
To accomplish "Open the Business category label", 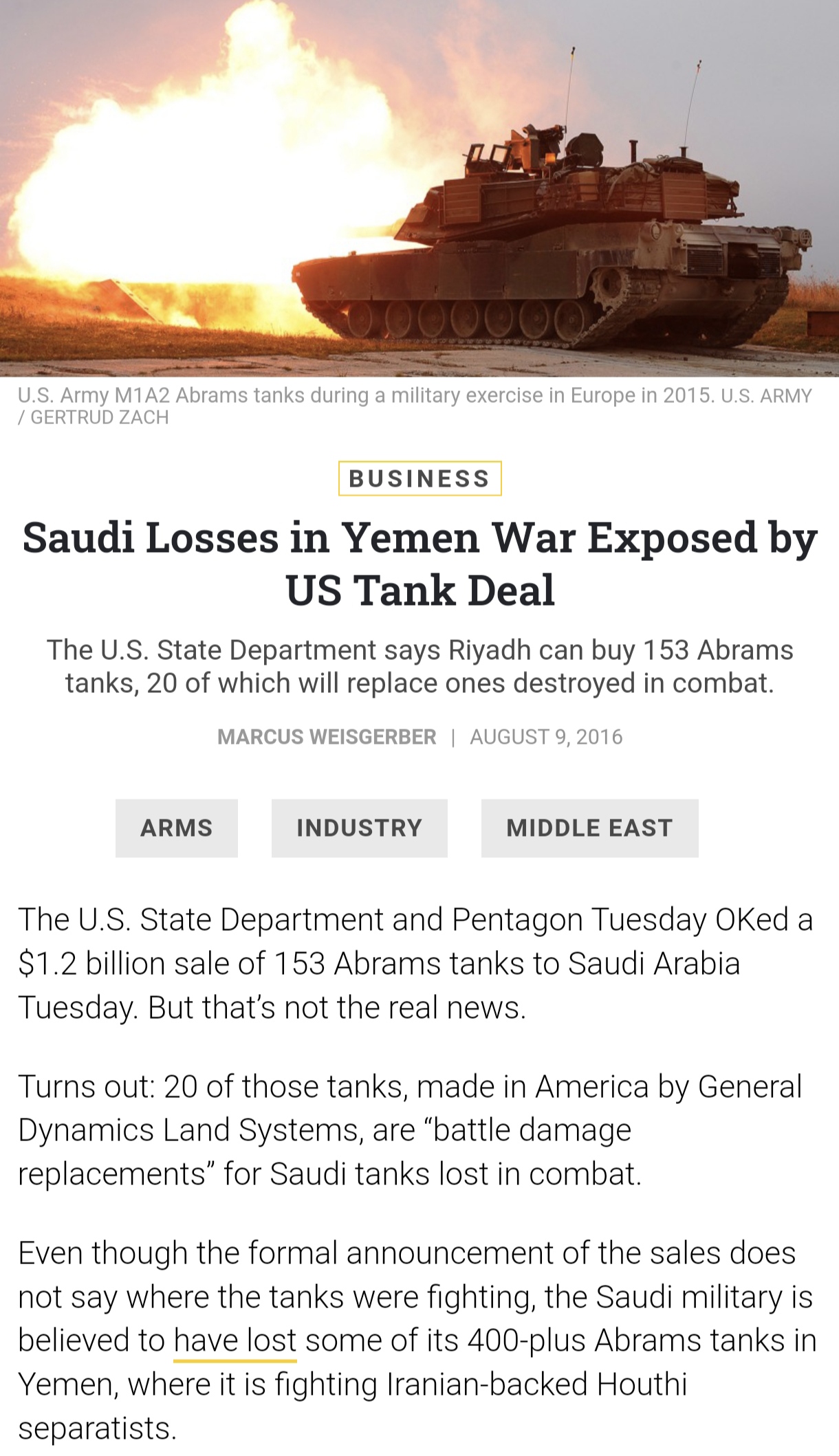I will click(419, 478).
